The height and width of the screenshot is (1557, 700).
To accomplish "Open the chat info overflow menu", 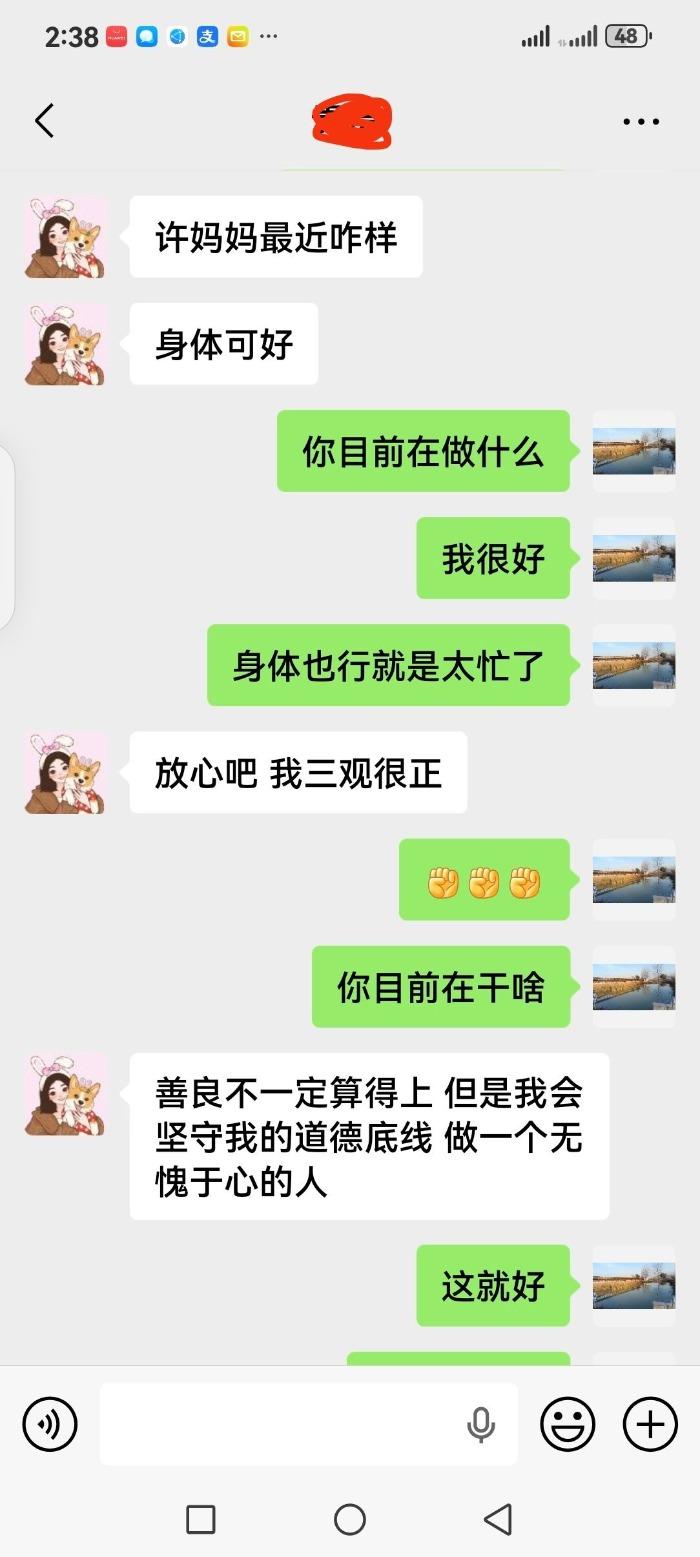I will coord(640,122).
